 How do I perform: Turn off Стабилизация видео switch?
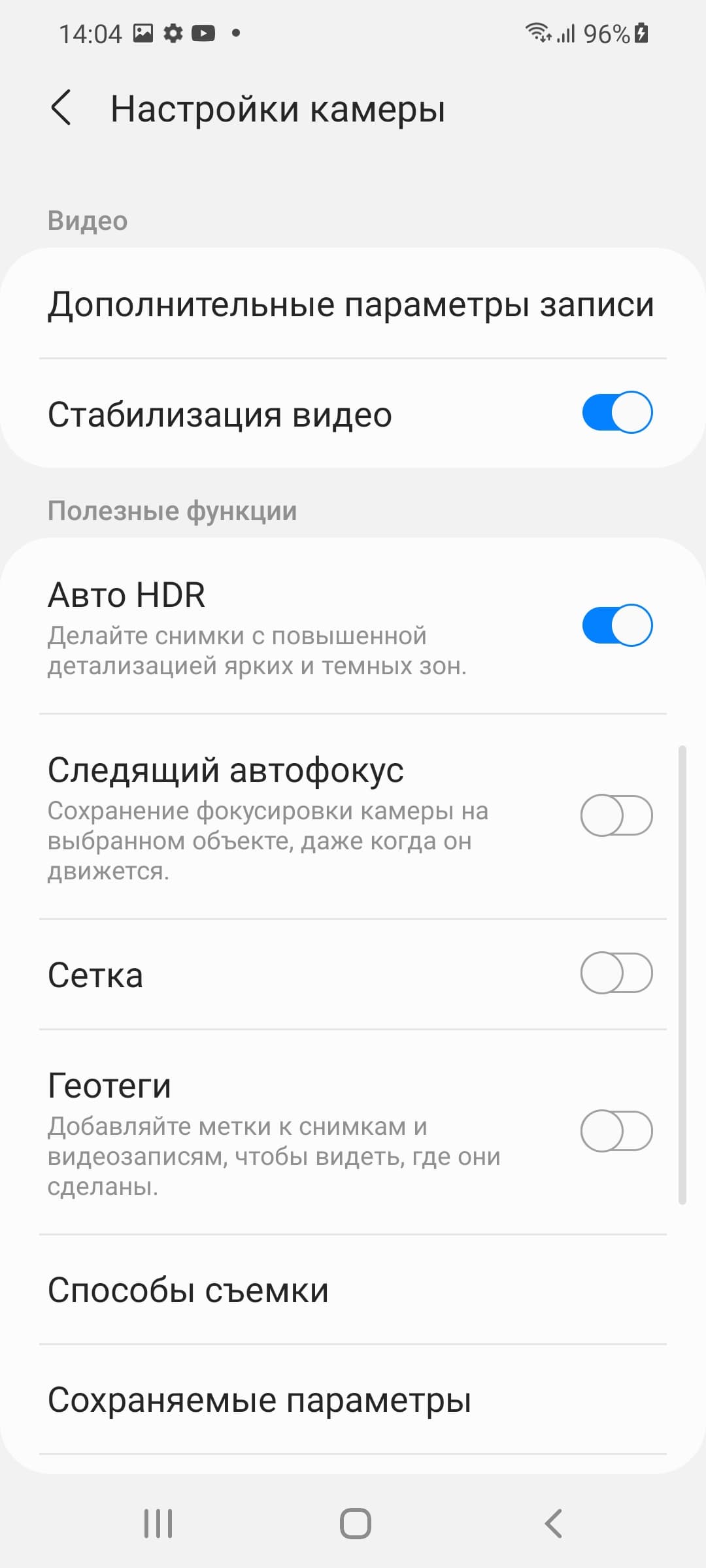(616, 413)
